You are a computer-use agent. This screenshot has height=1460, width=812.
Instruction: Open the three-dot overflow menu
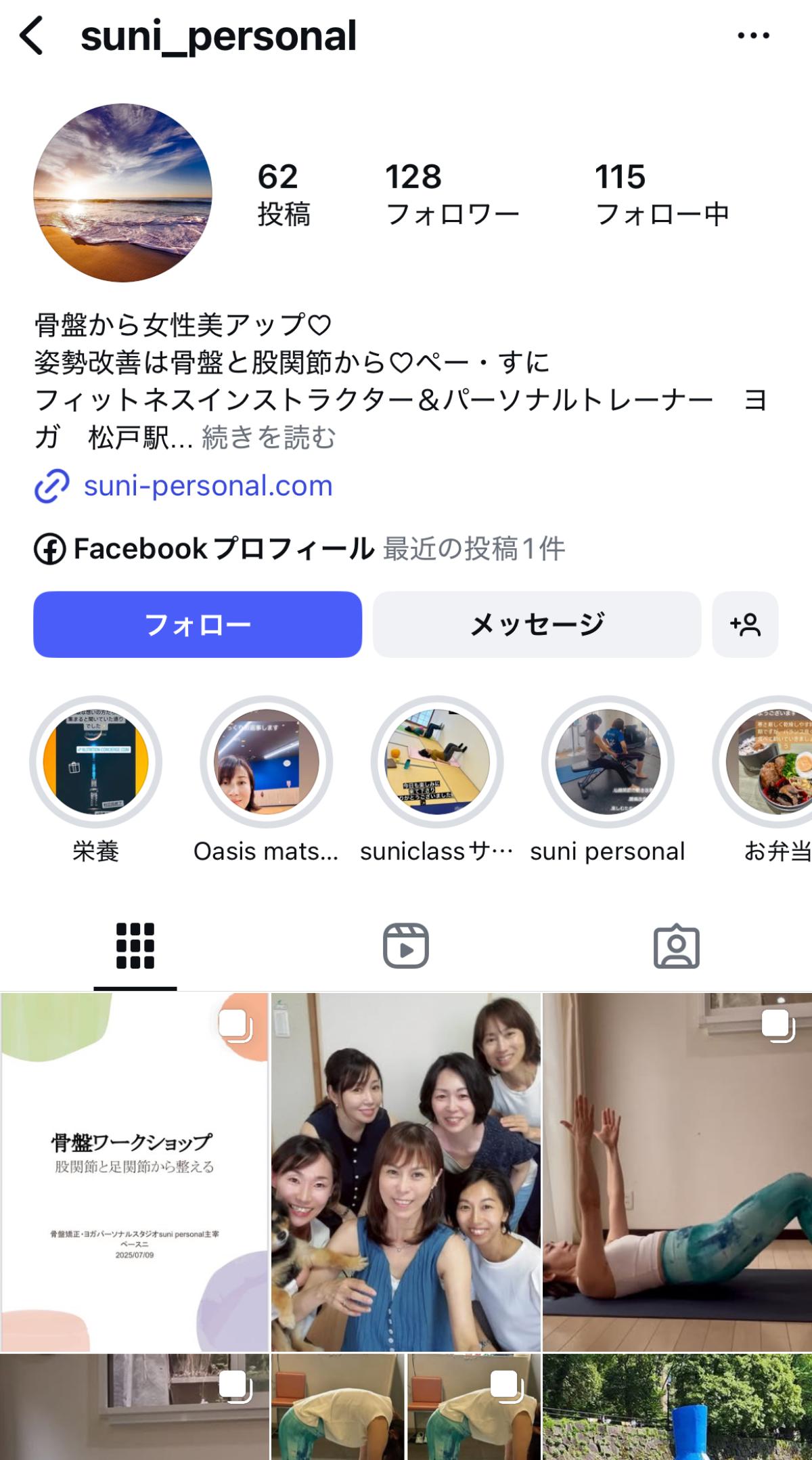point(753,36)
